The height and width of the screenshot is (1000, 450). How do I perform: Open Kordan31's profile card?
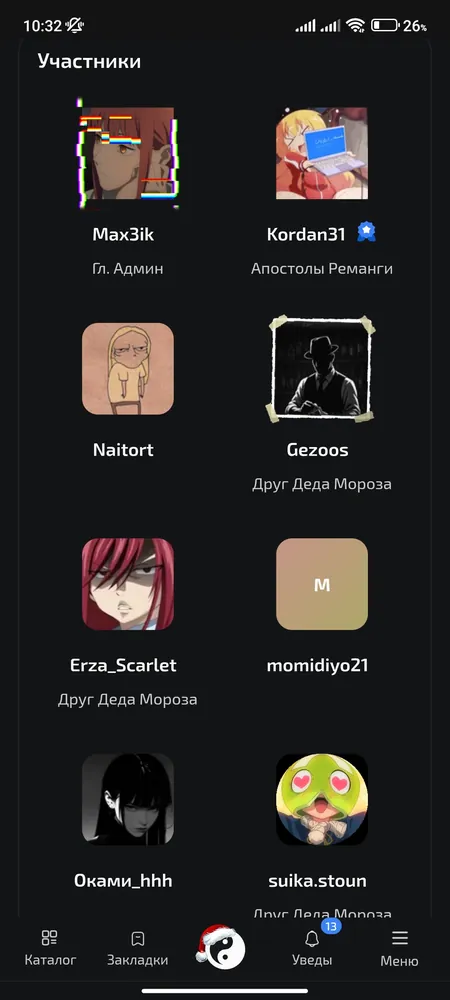(x=322, y=187)
